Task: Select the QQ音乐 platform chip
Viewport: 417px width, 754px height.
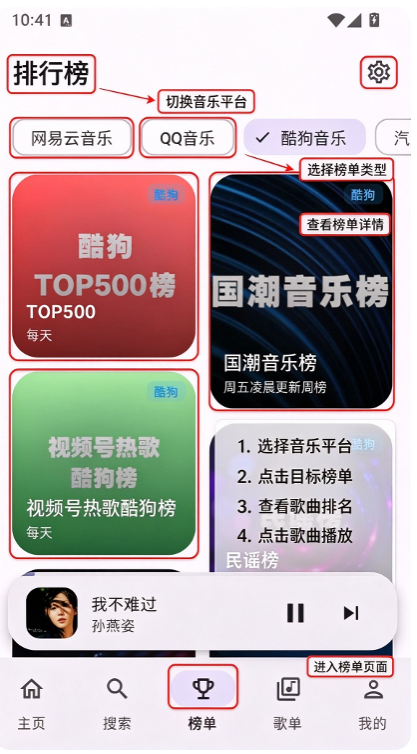Action: (x=188, y=138)
